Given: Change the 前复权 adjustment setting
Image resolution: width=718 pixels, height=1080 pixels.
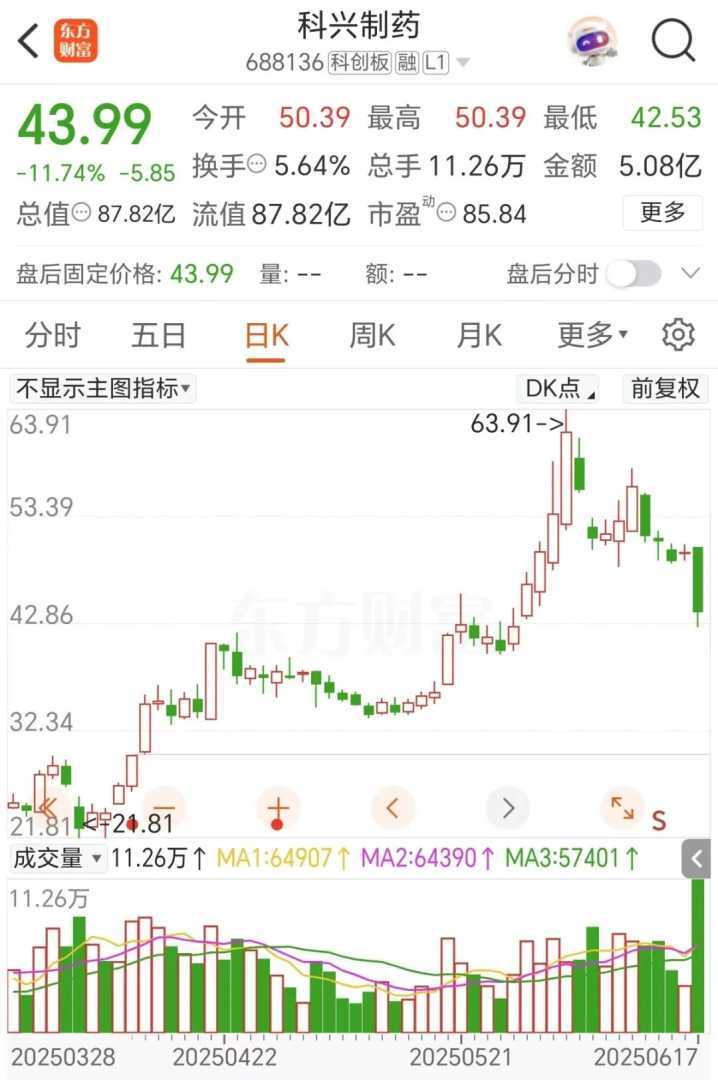Looking at the screenshot, I should point(665,388).
